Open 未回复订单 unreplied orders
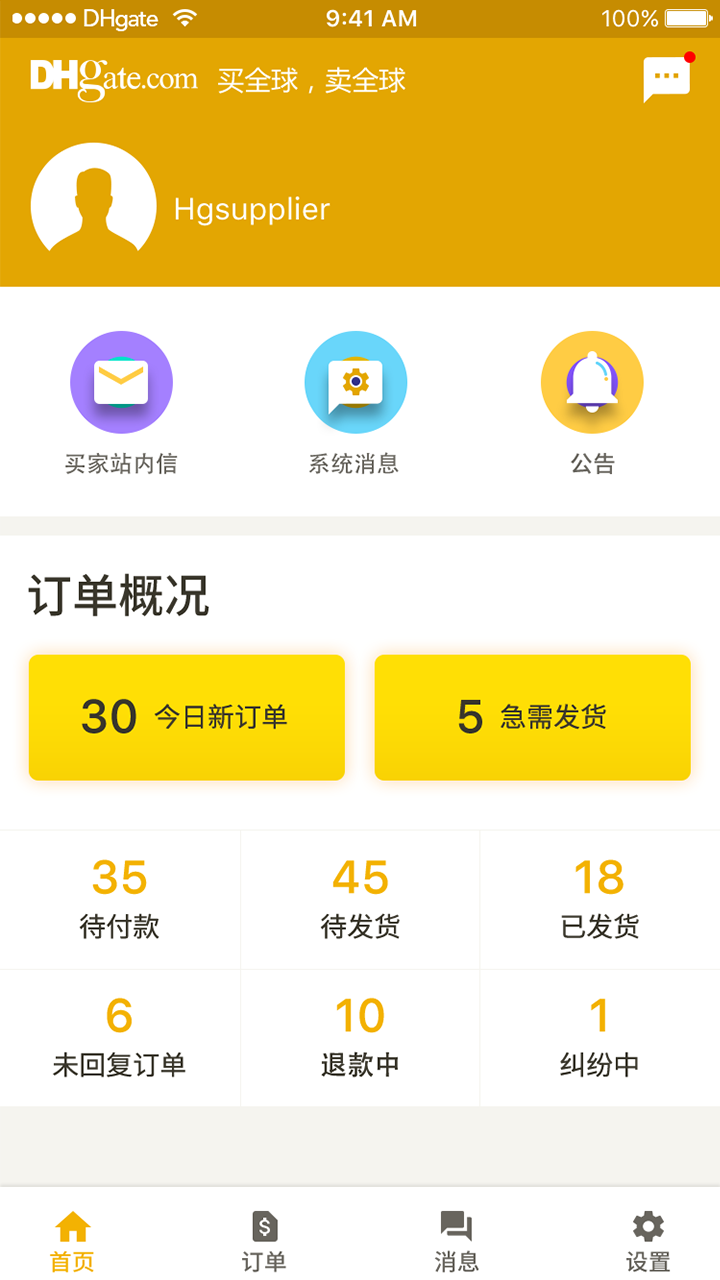 coord(119,1036)
